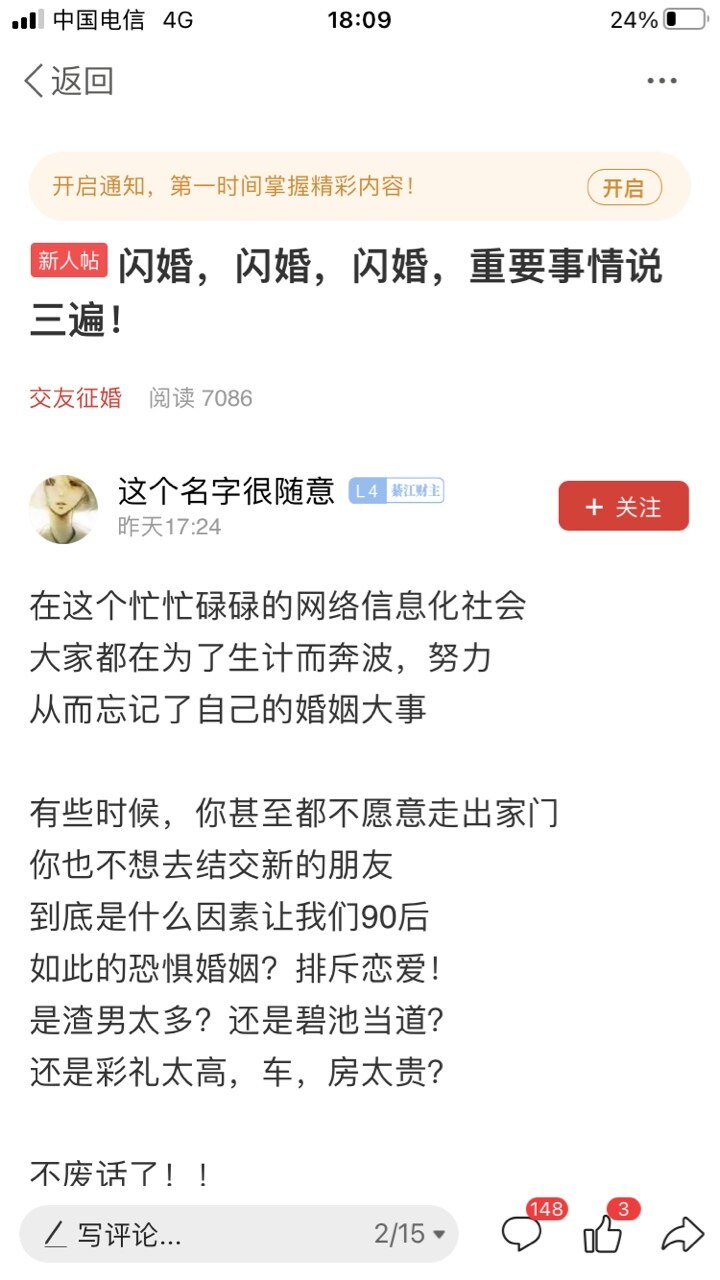This screenshot has width=720, height=1280.
Task: Follow the author with 关注 button
Action: (x=623, y=506)
